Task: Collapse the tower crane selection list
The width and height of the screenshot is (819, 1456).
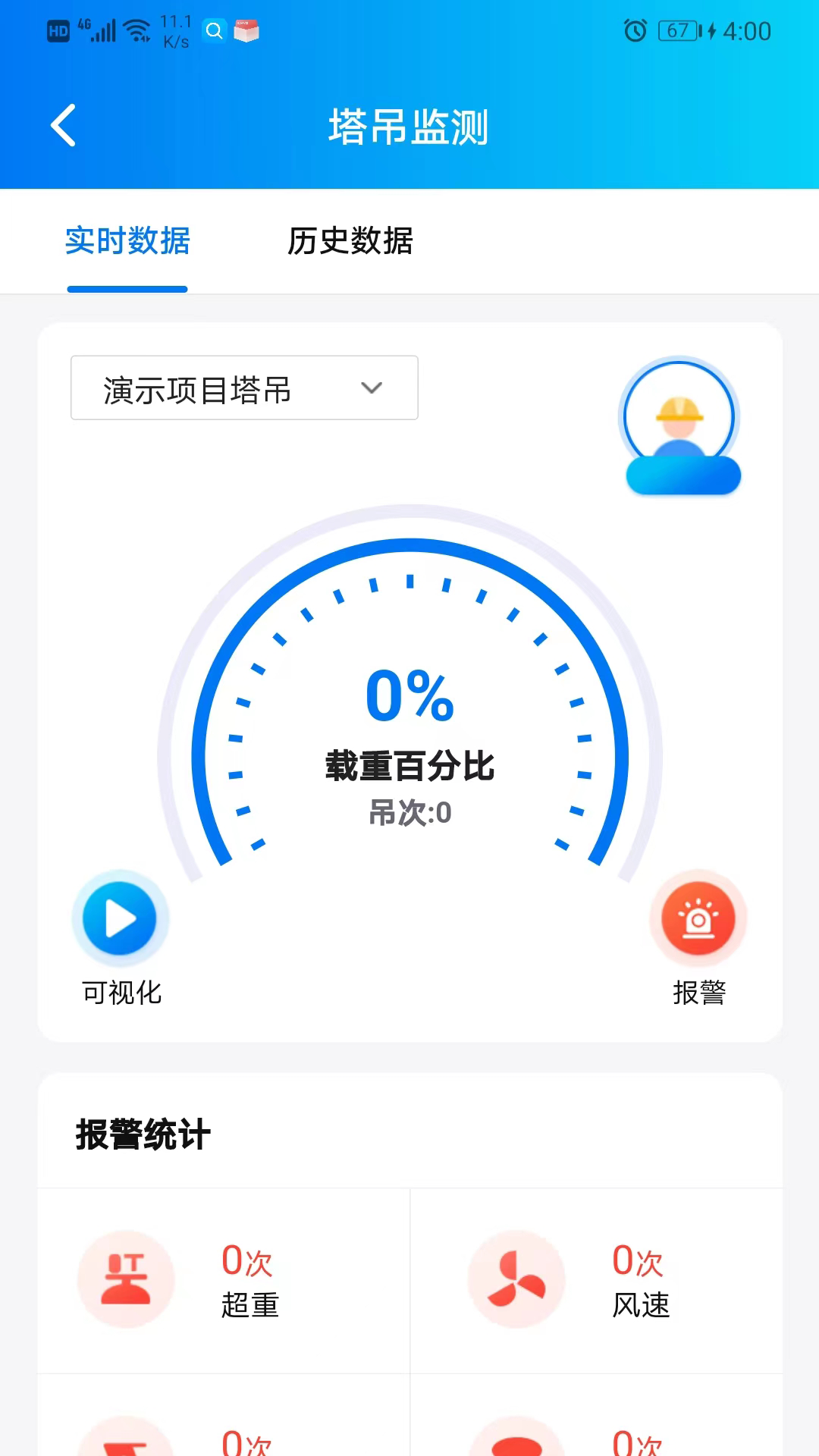Action: coord(372,388)
